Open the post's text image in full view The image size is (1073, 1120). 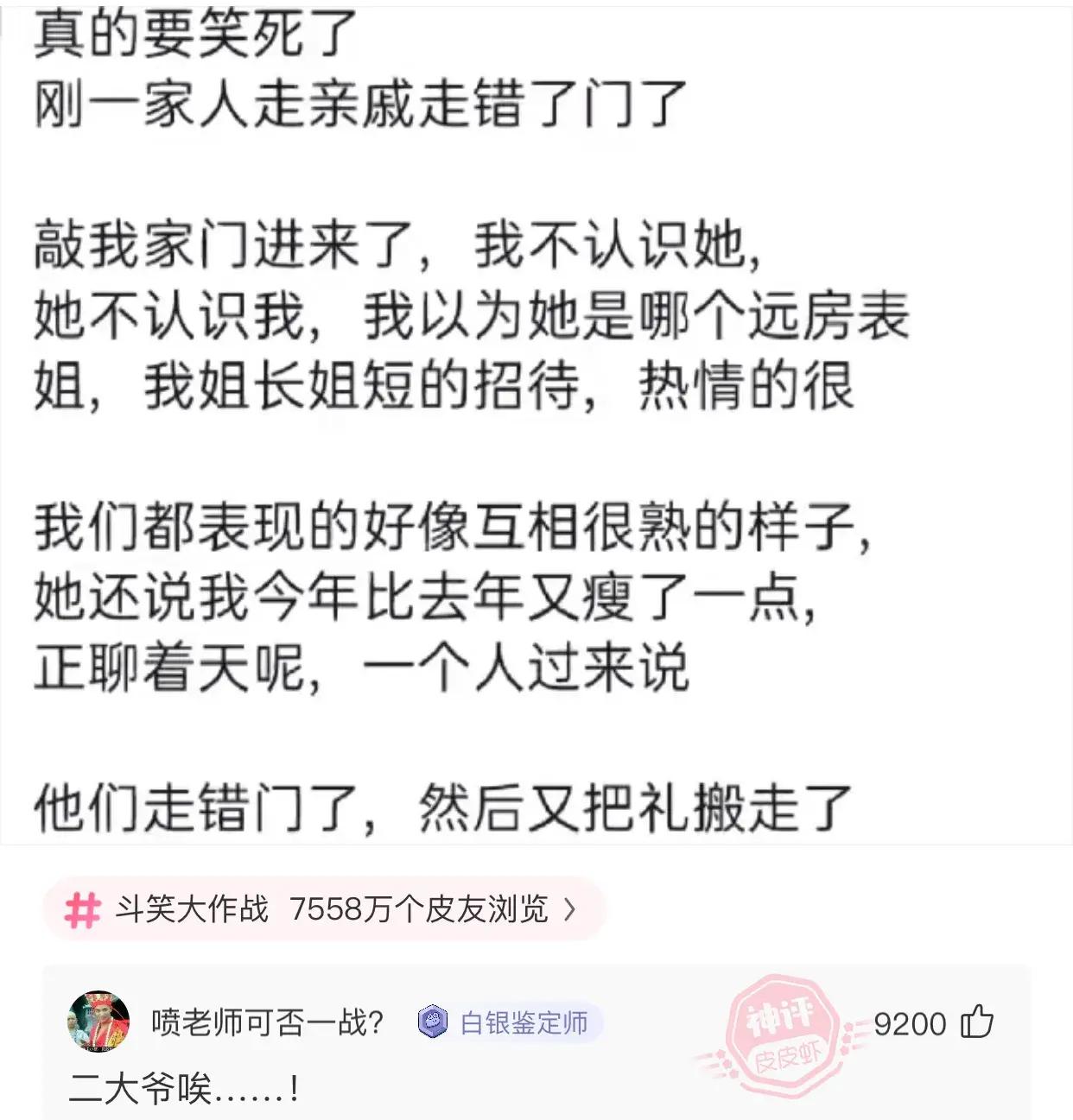pyautogui.click(x=536, y=423)
